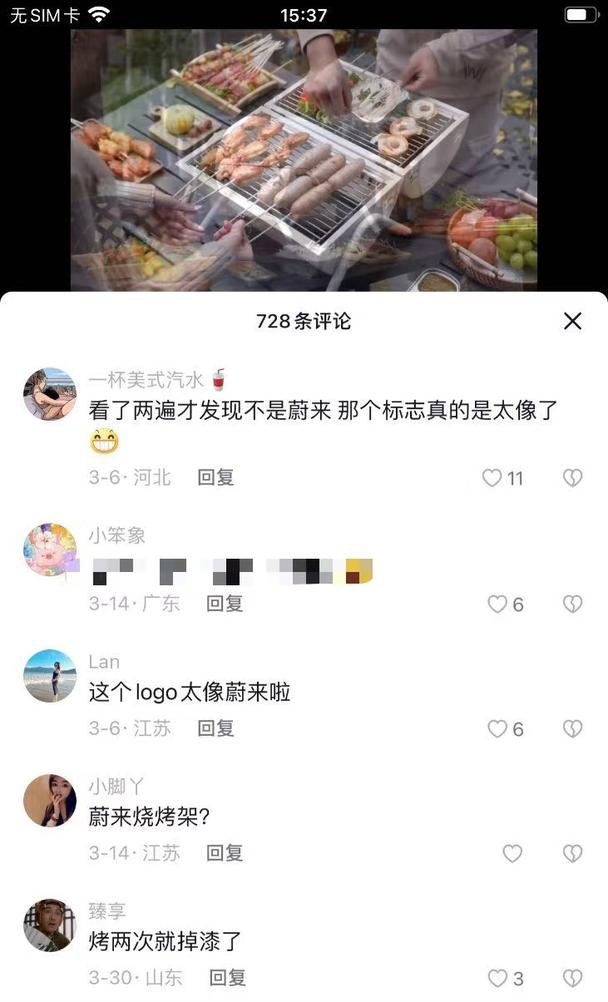Like Lan's comment about the logo
Viewport: 608px width, 1002px height.
click(497, 729)
